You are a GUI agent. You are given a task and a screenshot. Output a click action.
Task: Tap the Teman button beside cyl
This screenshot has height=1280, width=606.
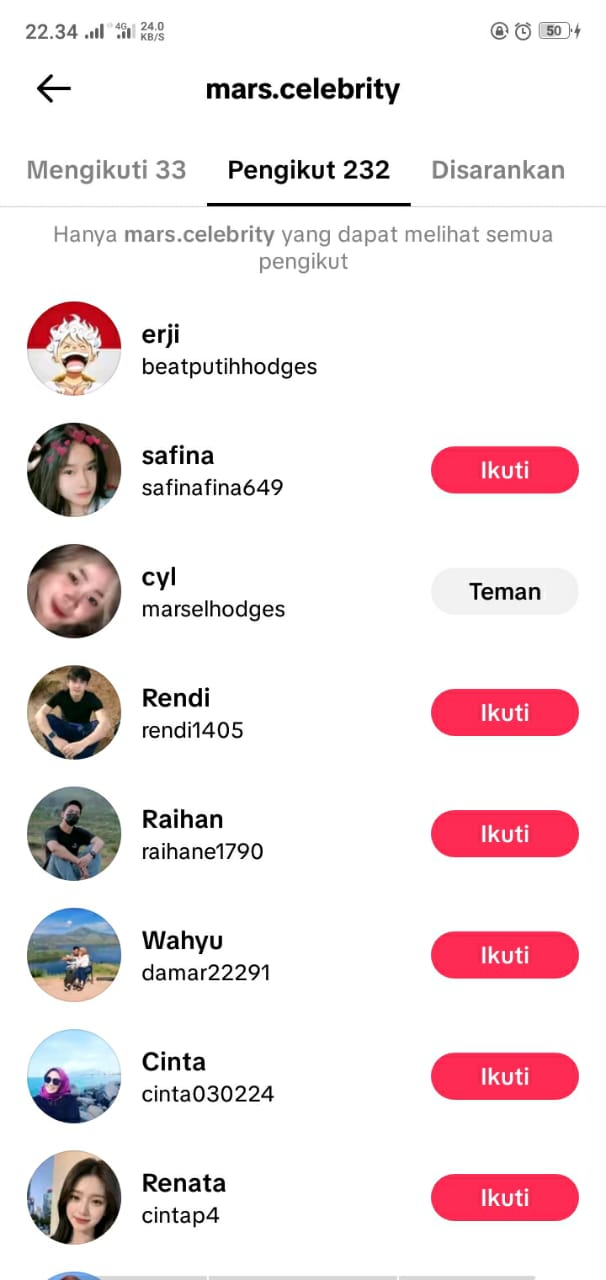(x=504, y=591)
